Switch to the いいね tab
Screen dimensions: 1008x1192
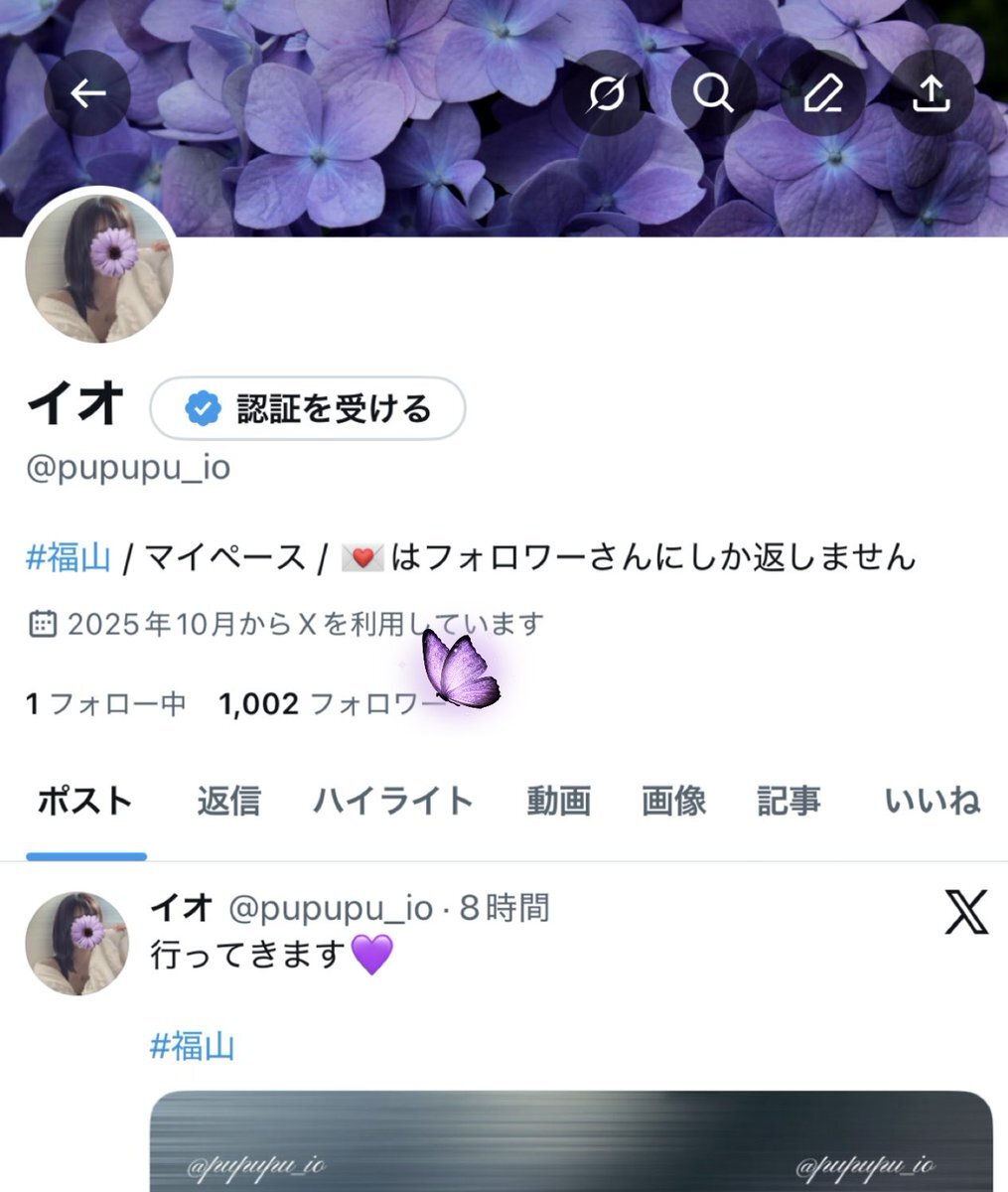point(932,801)
